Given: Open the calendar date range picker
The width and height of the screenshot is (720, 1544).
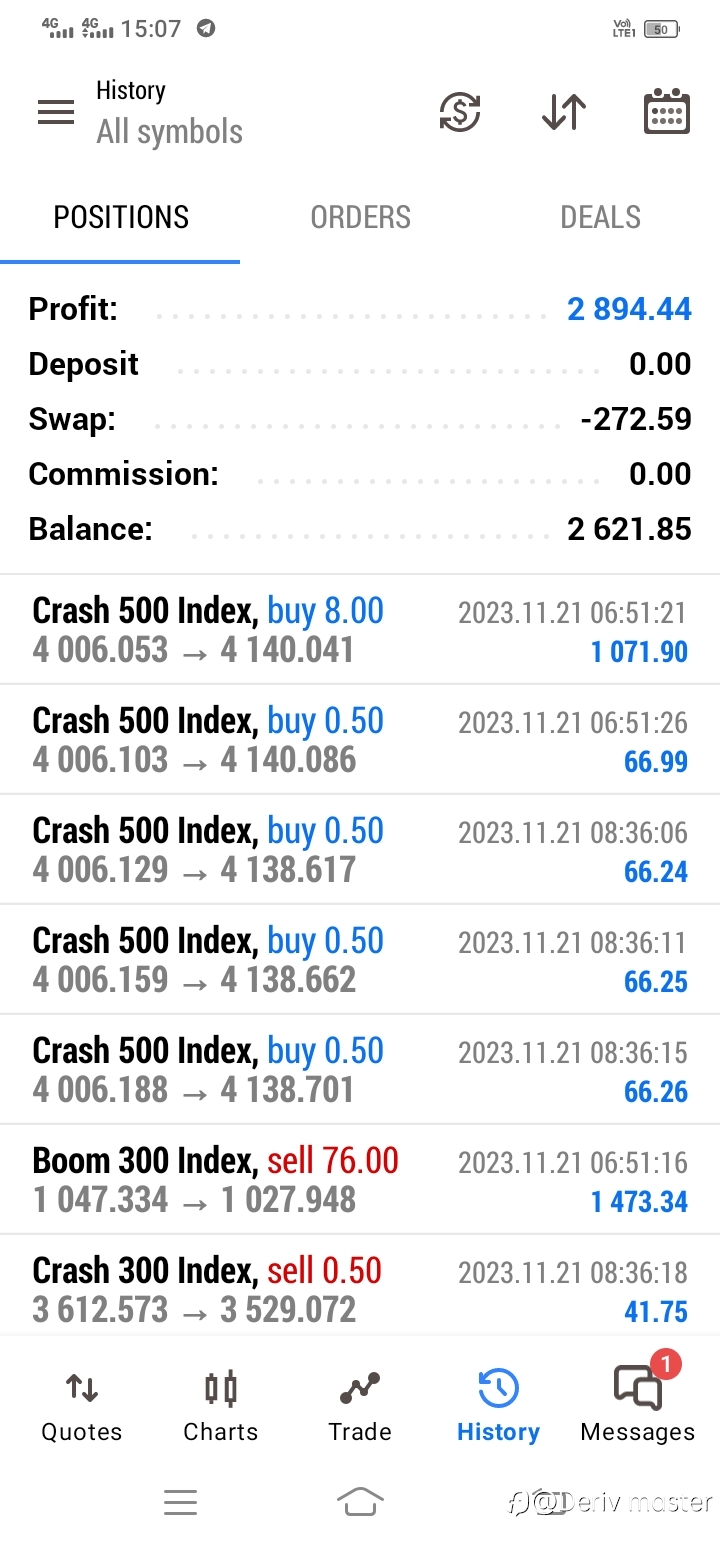Looking at the screenshot, I should tap(666, 111).
